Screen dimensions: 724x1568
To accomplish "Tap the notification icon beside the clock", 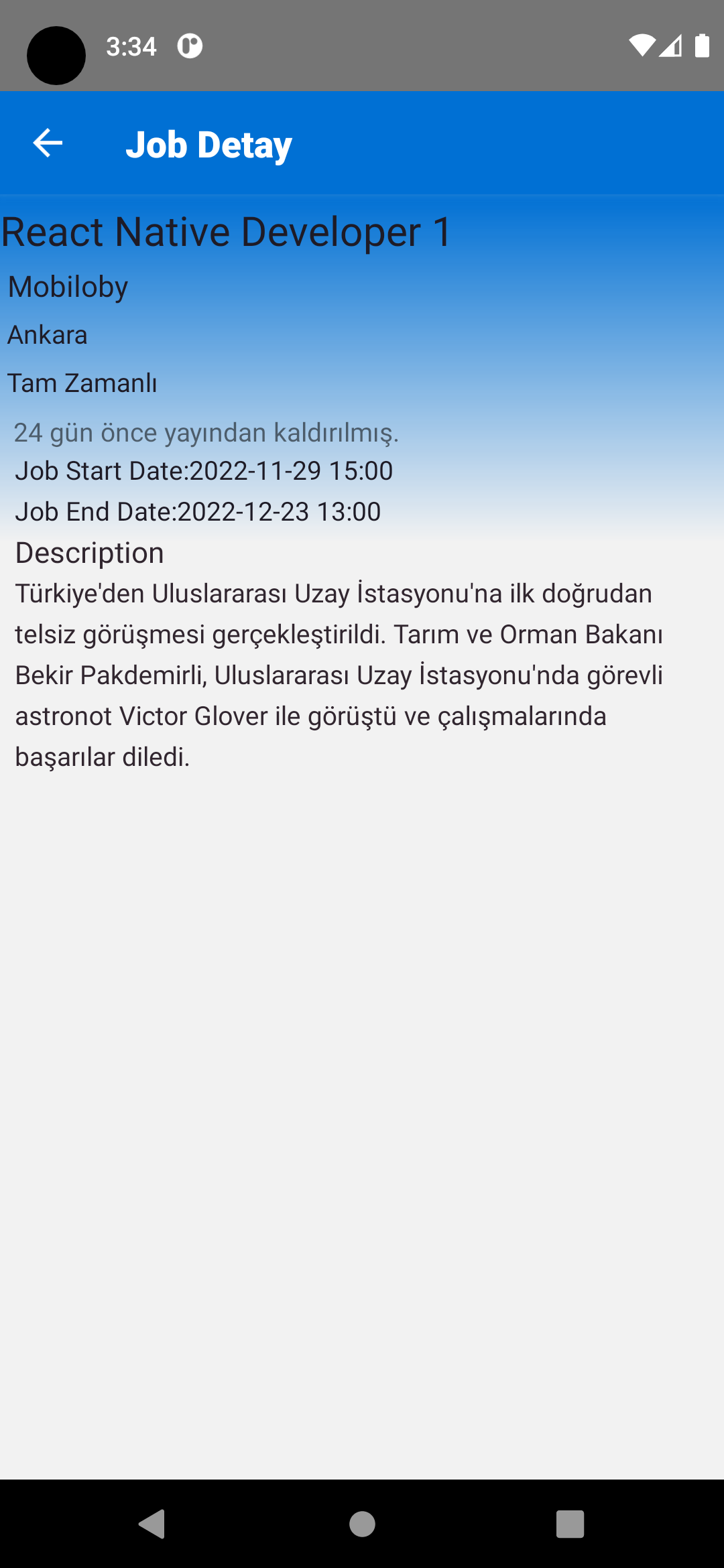I will 188,46.
